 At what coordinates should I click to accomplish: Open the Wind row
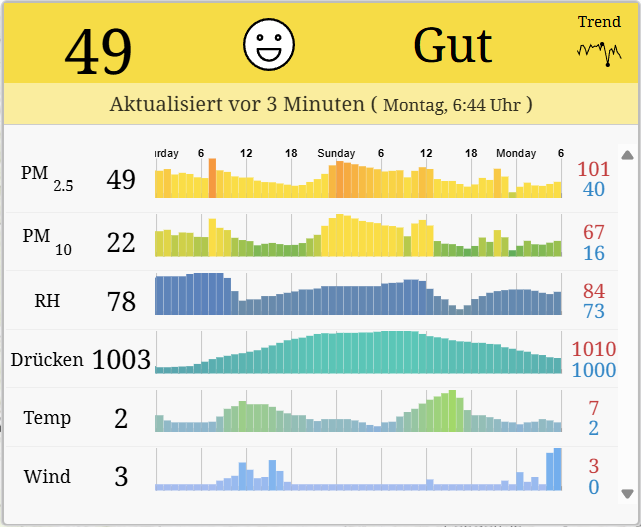tap(310, 474)
